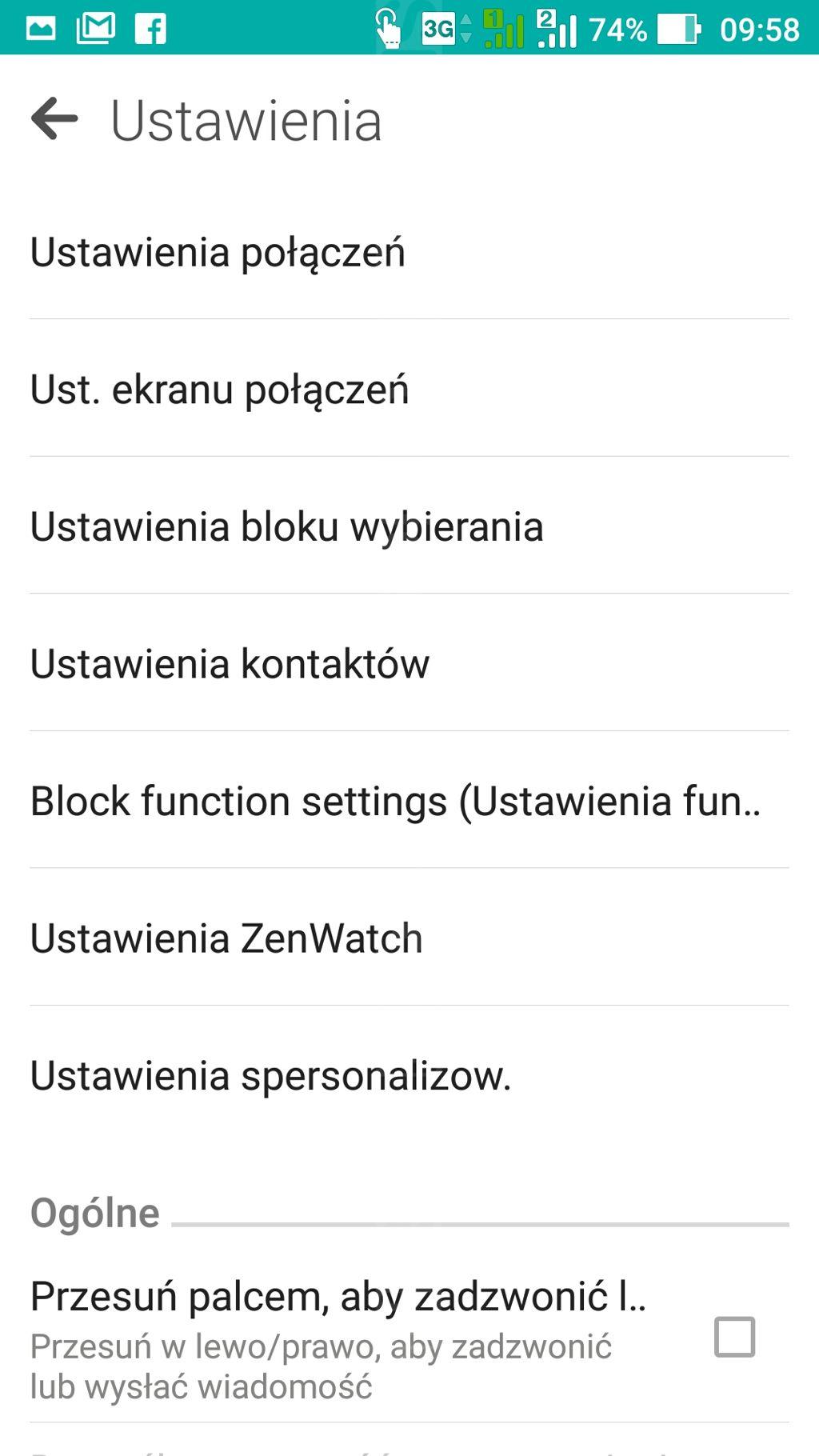This screenshot has height=1456, width=819.
Task: Open Ustawienia kontaktów
Action: coord(409,663)
